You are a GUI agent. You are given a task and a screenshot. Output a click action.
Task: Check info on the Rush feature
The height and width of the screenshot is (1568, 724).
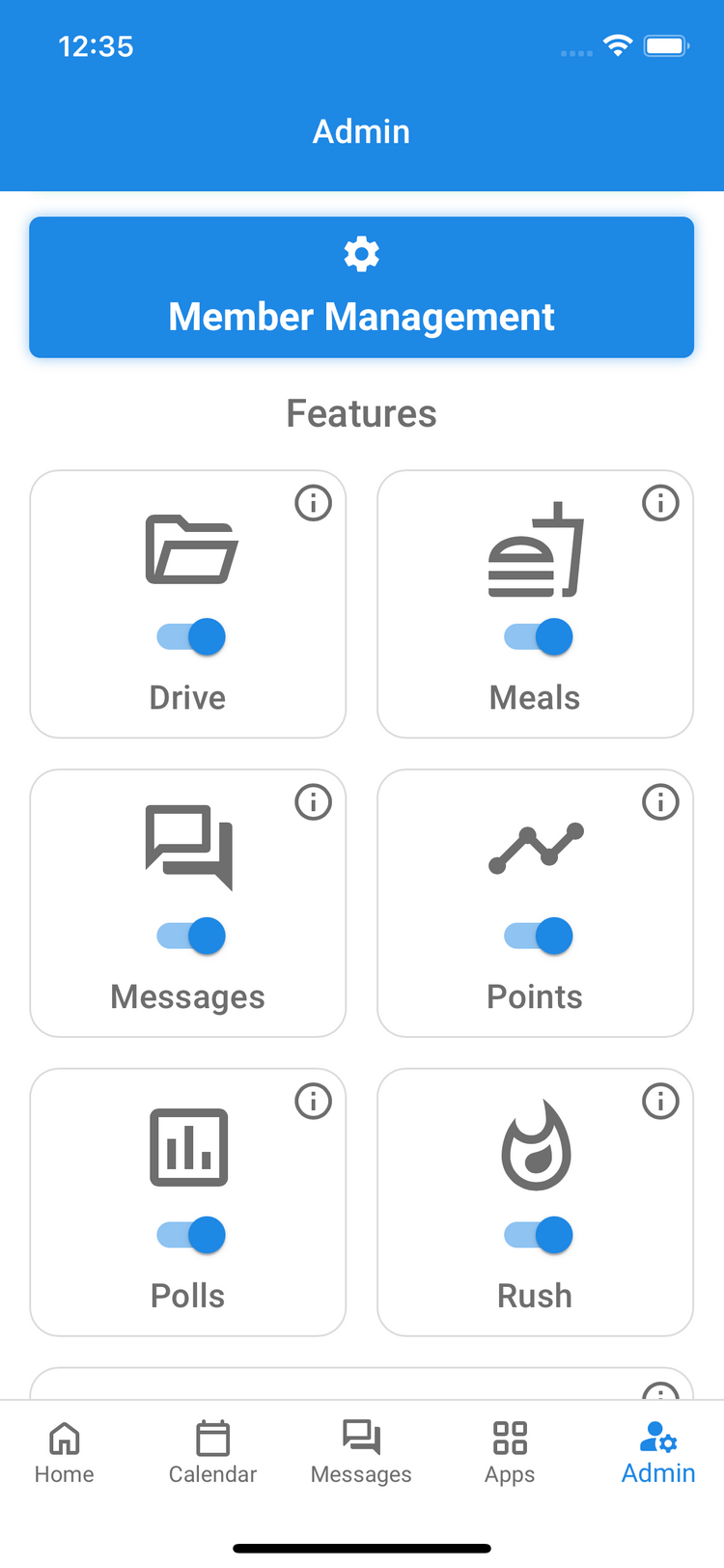(x=660, y=1101)
